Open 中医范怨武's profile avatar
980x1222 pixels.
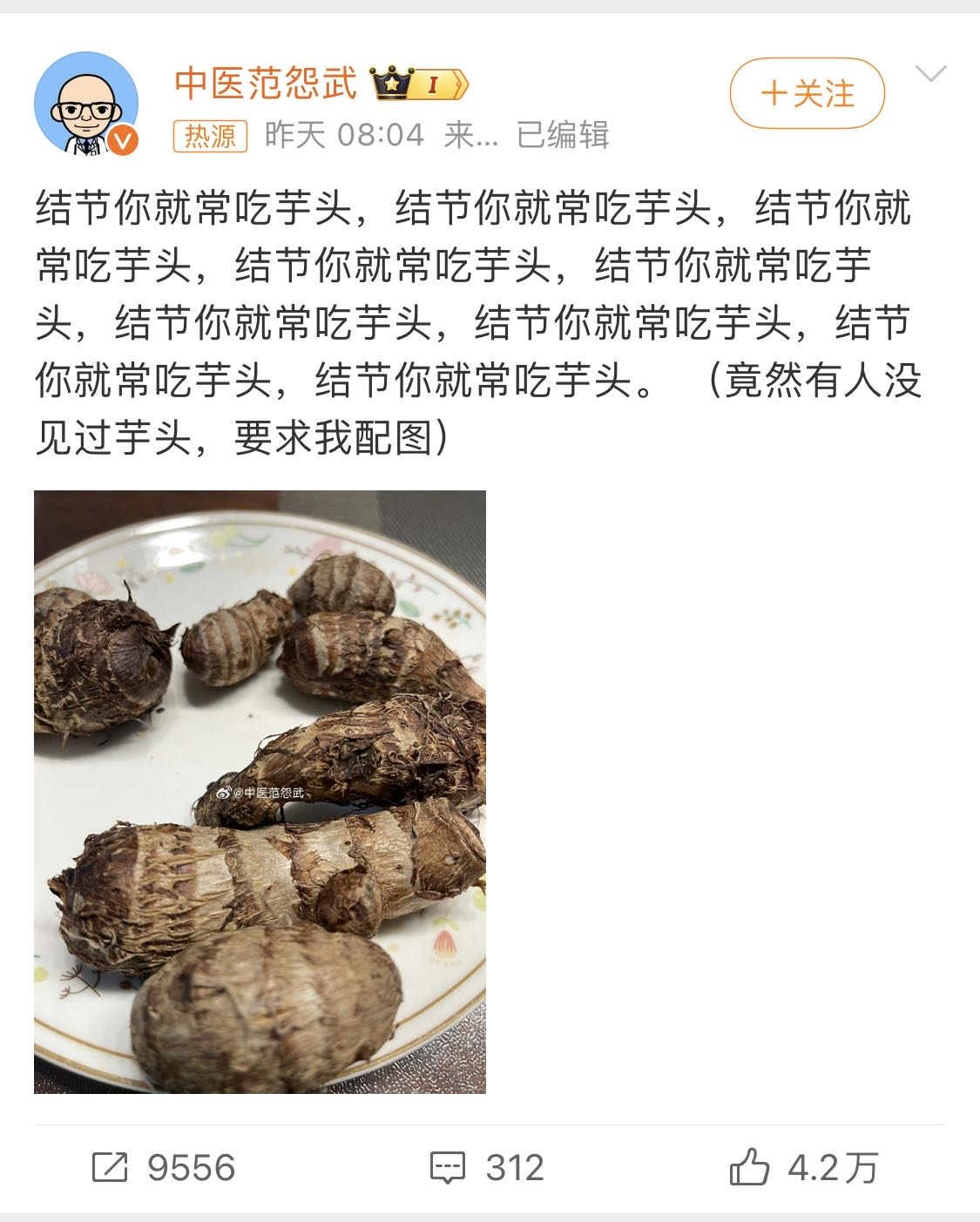(x=86, y=104)
